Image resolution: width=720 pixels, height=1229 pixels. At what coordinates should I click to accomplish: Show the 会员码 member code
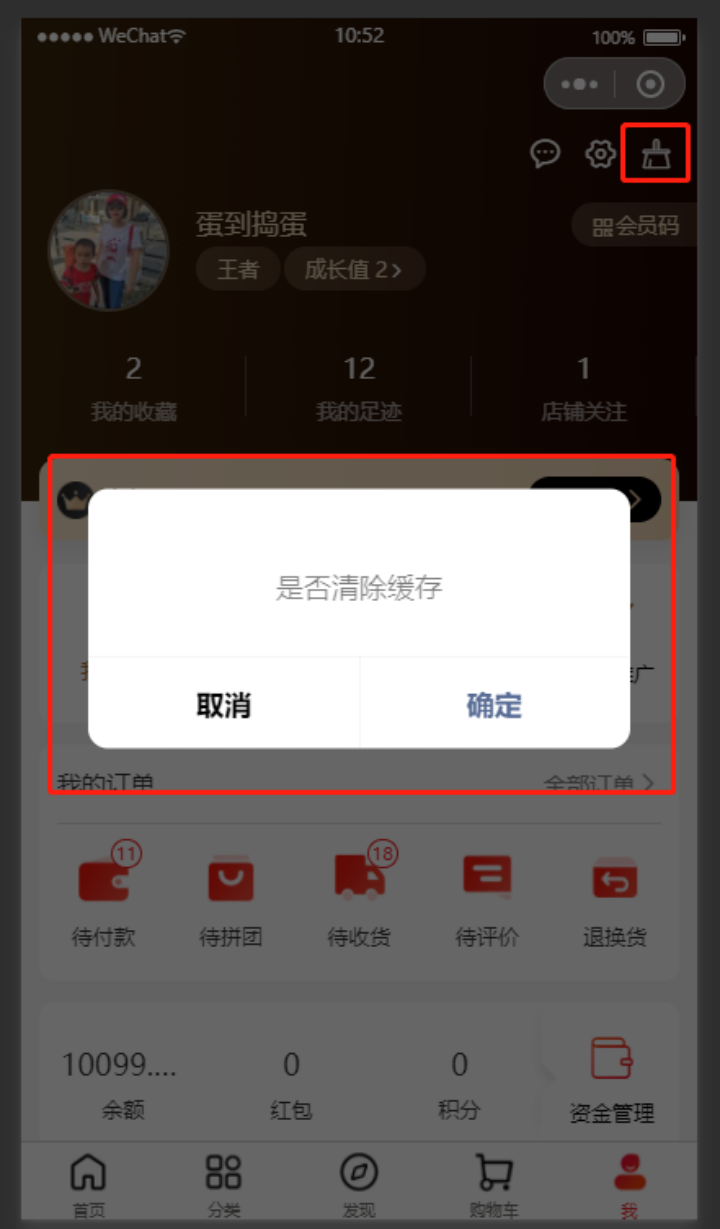click(x=635, y=226)
